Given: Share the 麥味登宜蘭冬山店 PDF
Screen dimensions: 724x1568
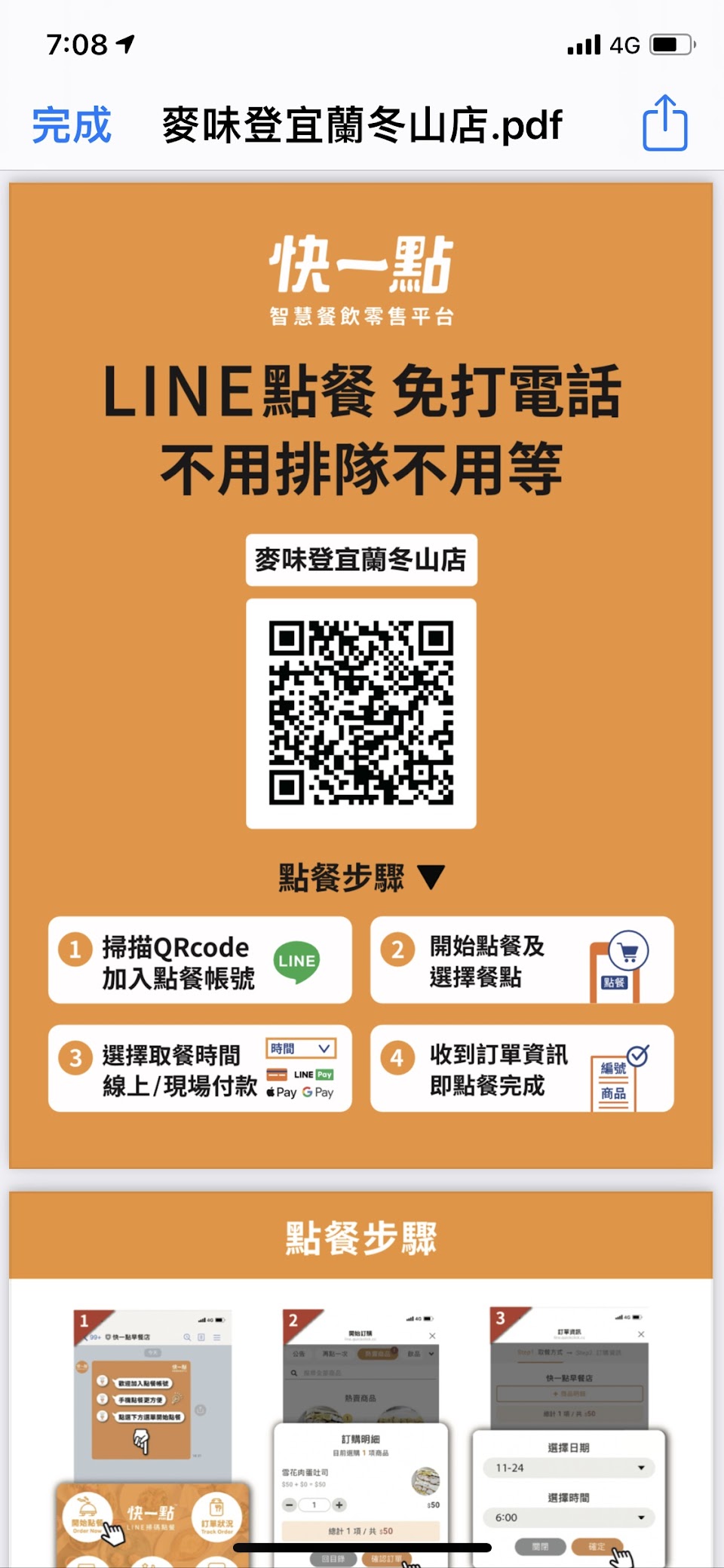Looking at the screenshot, I should pyautogui.click(x=664, y=124).
